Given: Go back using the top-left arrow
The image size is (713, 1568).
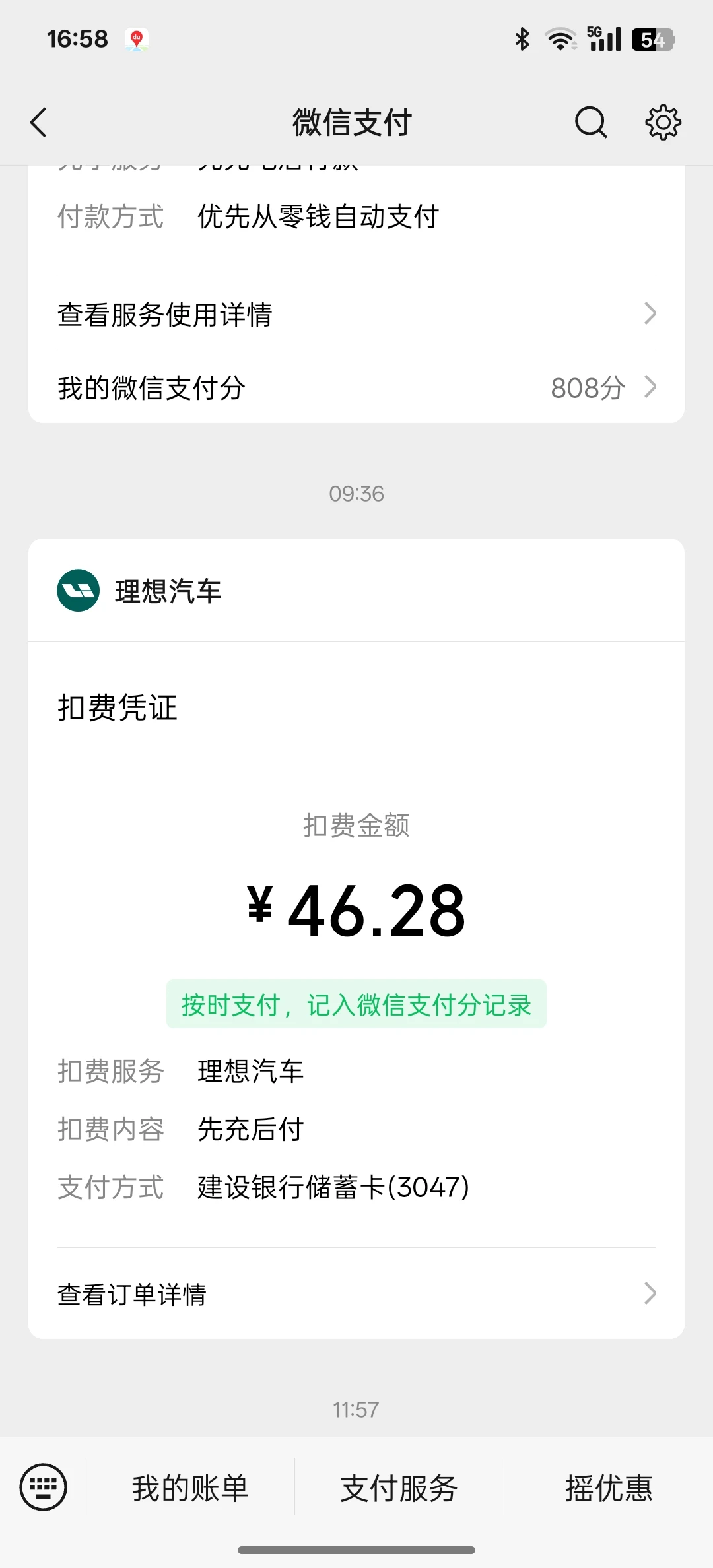Looking at the screenshot, I should (x=39, y=123).
